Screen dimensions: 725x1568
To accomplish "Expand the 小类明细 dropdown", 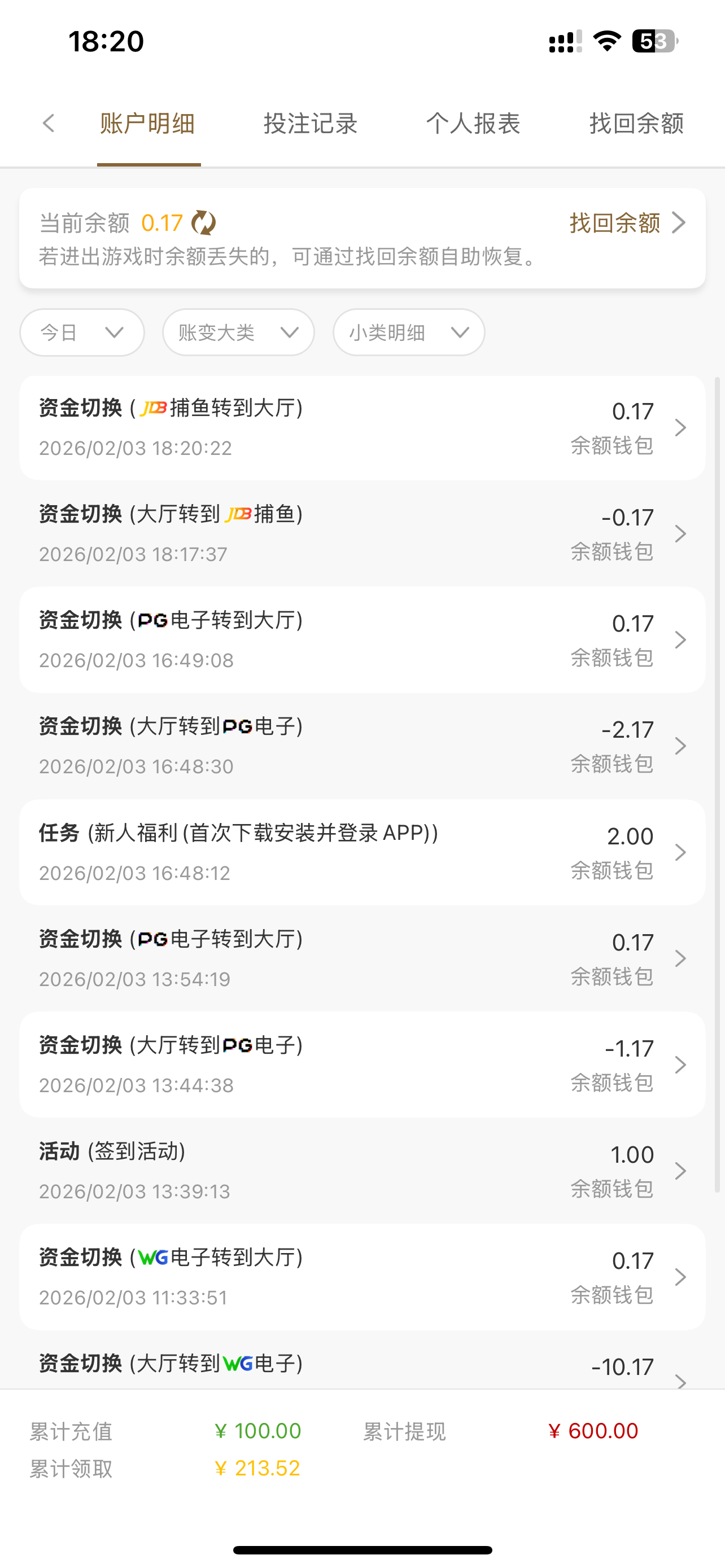I will (x=408, y=332).
